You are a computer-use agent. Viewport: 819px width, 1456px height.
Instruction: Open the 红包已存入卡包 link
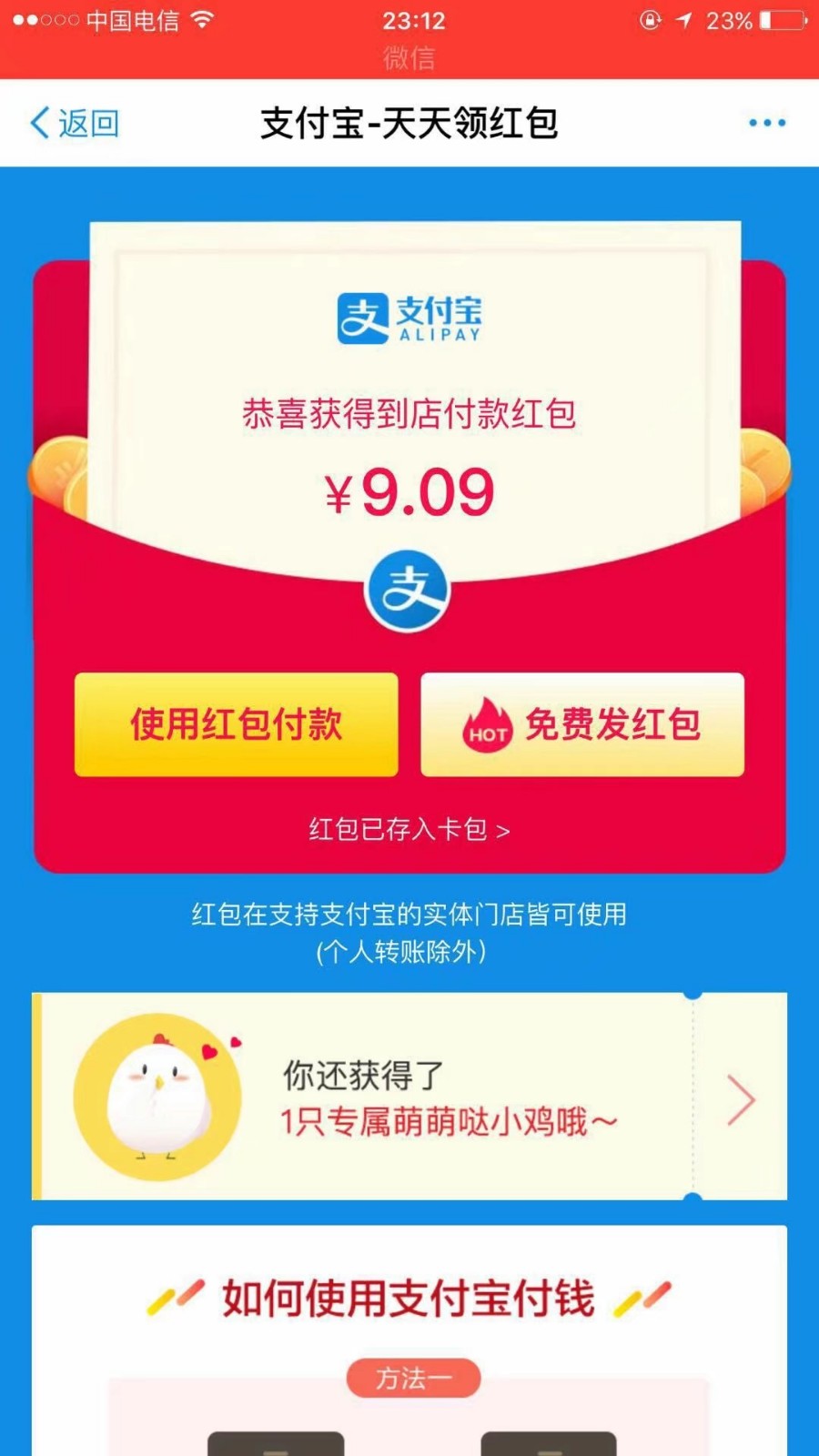[x=409, y=829]
